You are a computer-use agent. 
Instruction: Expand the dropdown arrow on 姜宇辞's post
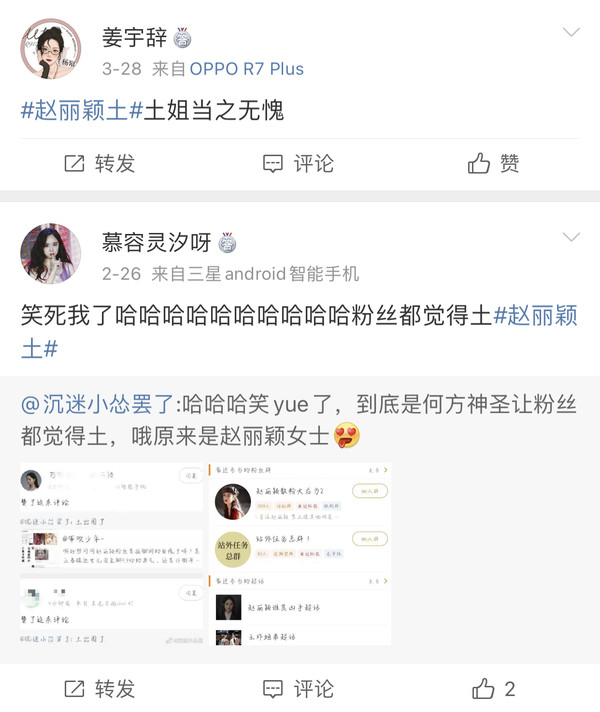coord(571,32)
